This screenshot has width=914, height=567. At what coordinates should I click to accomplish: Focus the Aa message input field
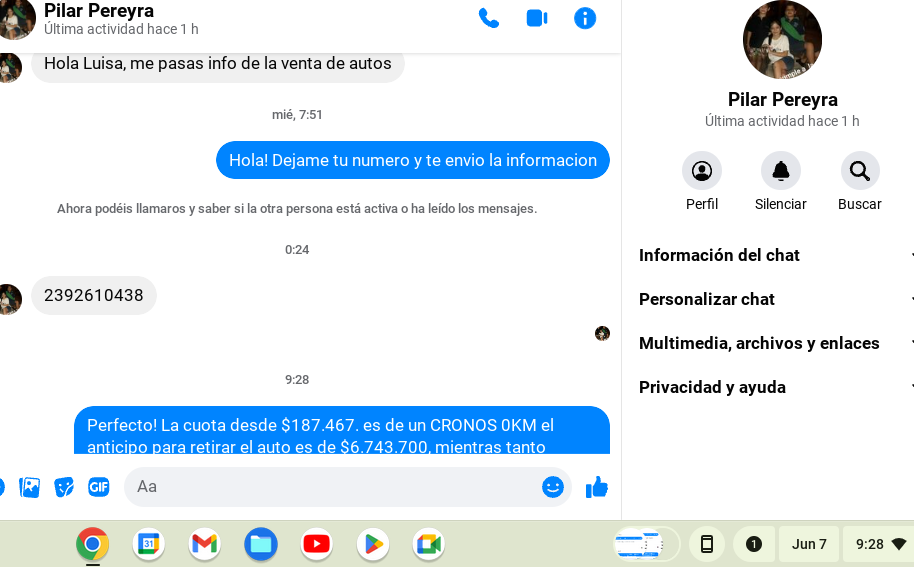[x=330, y=487]
